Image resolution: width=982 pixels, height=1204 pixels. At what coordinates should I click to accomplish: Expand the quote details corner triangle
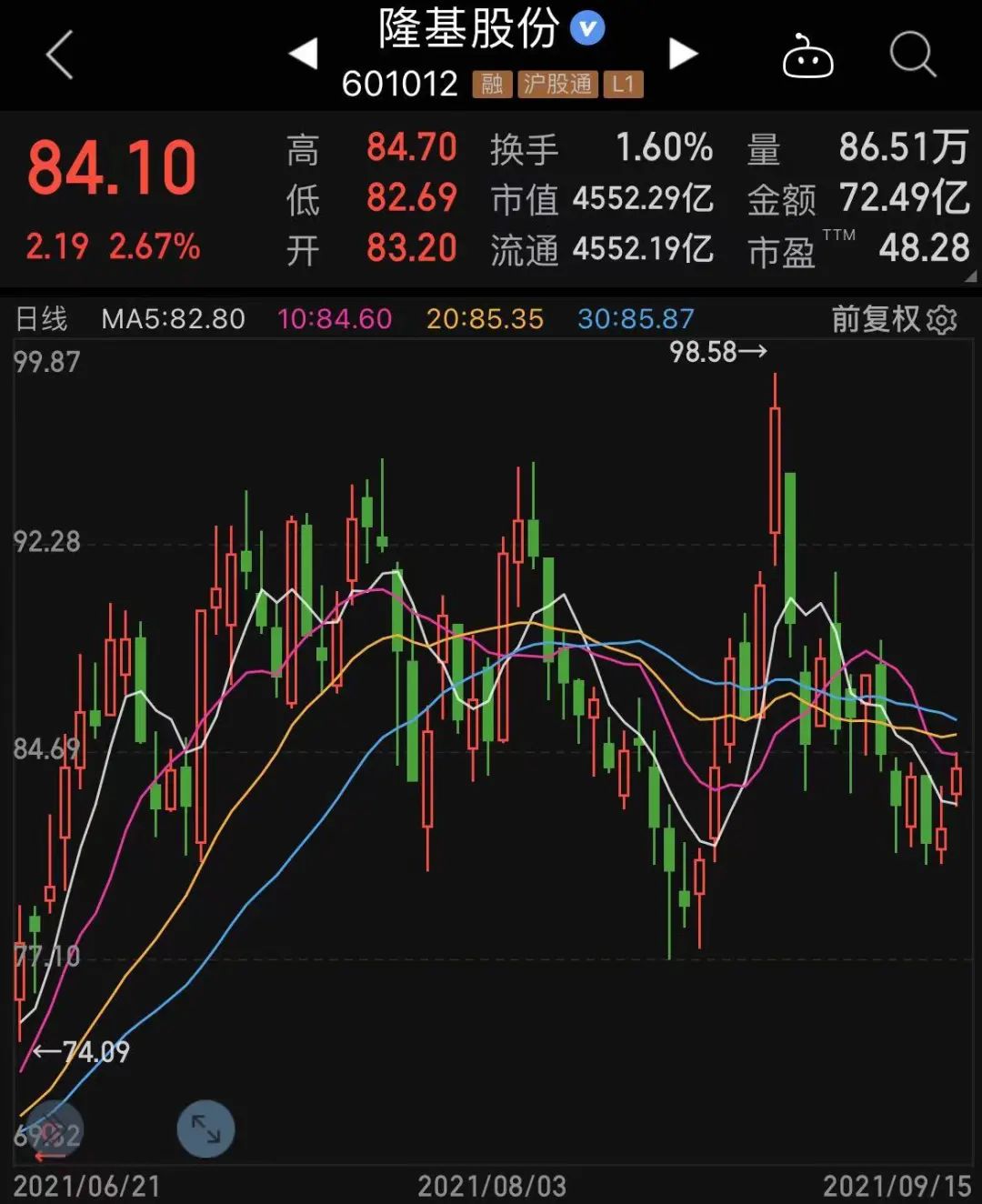coord(970,276)
